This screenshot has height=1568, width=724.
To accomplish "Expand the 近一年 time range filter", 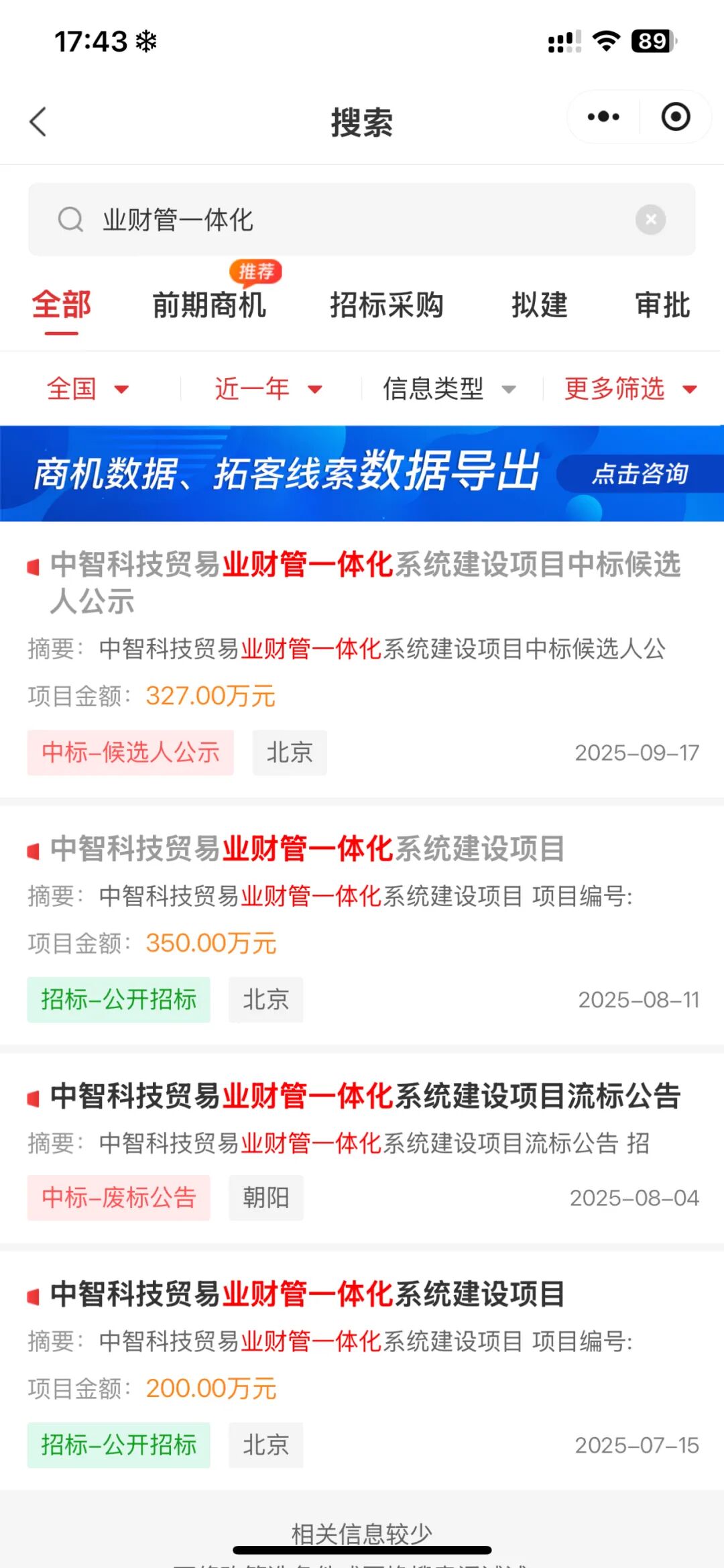I will (x=268, y=389).
